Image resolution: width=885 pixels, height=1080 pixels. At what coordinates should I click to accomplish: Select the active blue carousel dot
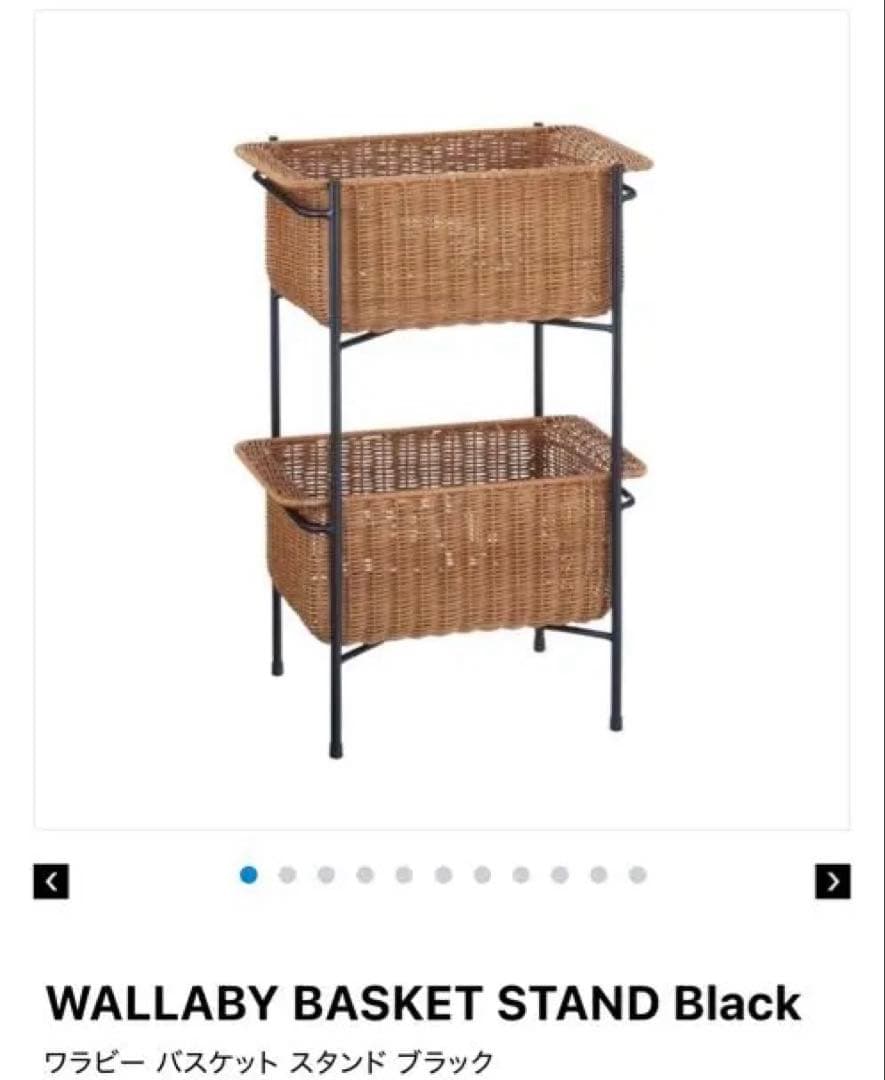(x=249, y=874)
